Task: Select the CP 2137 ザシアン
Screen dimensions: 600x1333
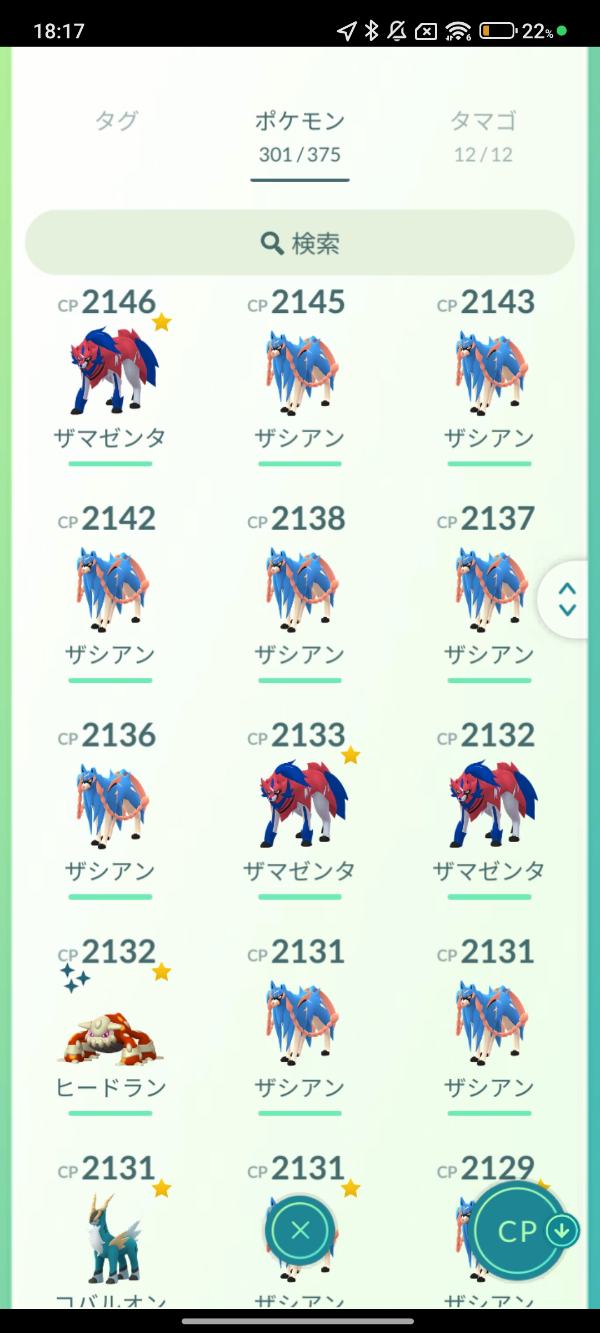Action: click(x=488, y=590)
